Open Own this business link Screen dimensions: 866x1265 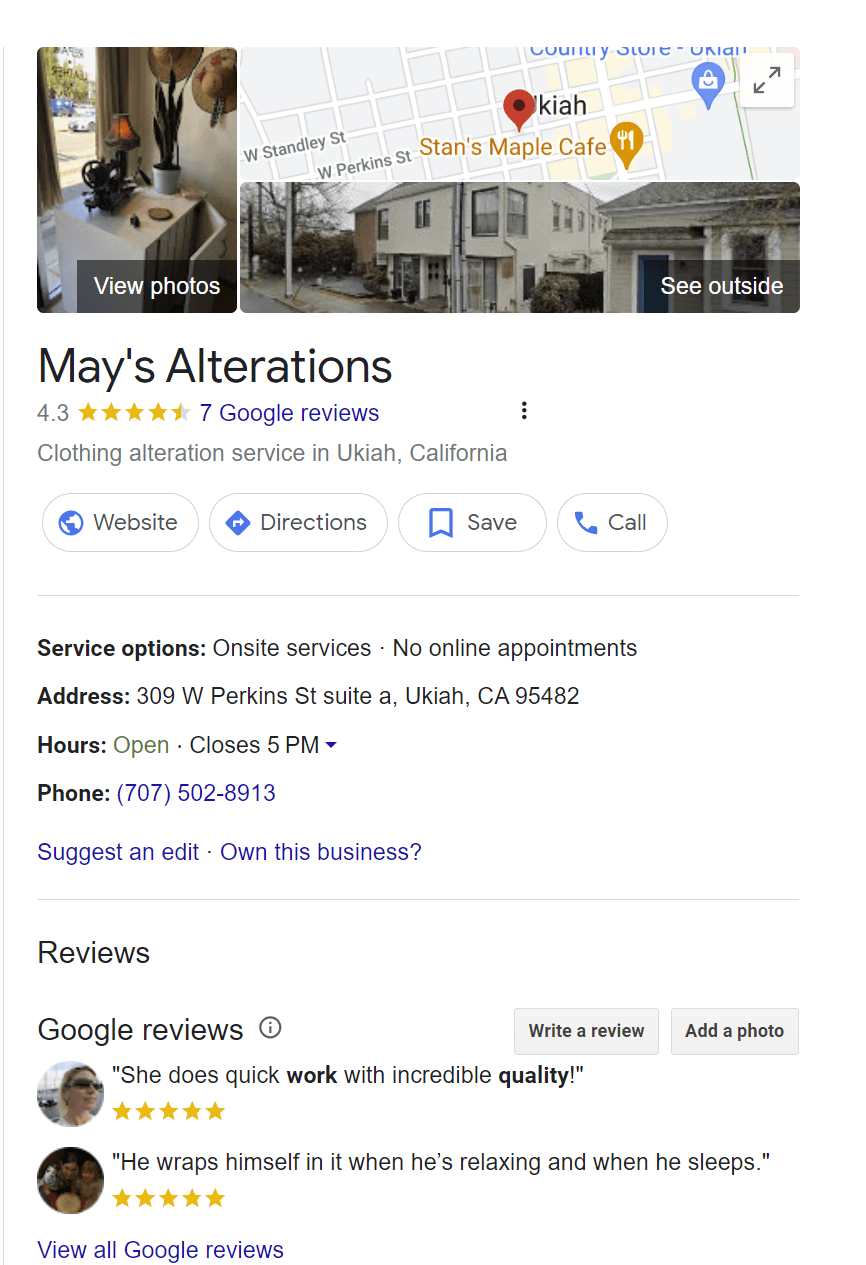[x=321, y=852]
